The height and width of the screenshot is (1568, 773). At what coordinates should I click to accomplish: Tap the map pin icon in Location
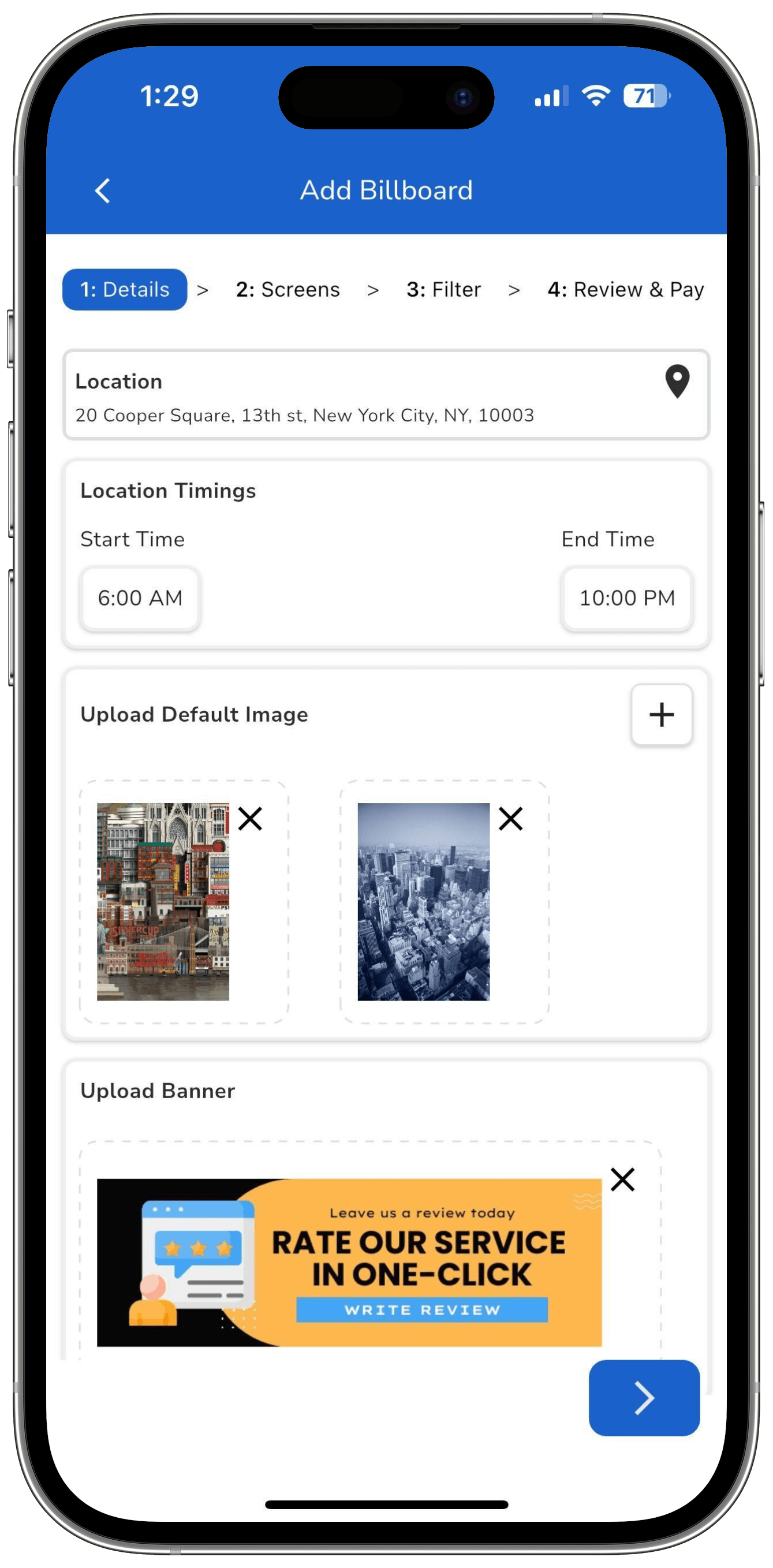(x=677, y=382)
